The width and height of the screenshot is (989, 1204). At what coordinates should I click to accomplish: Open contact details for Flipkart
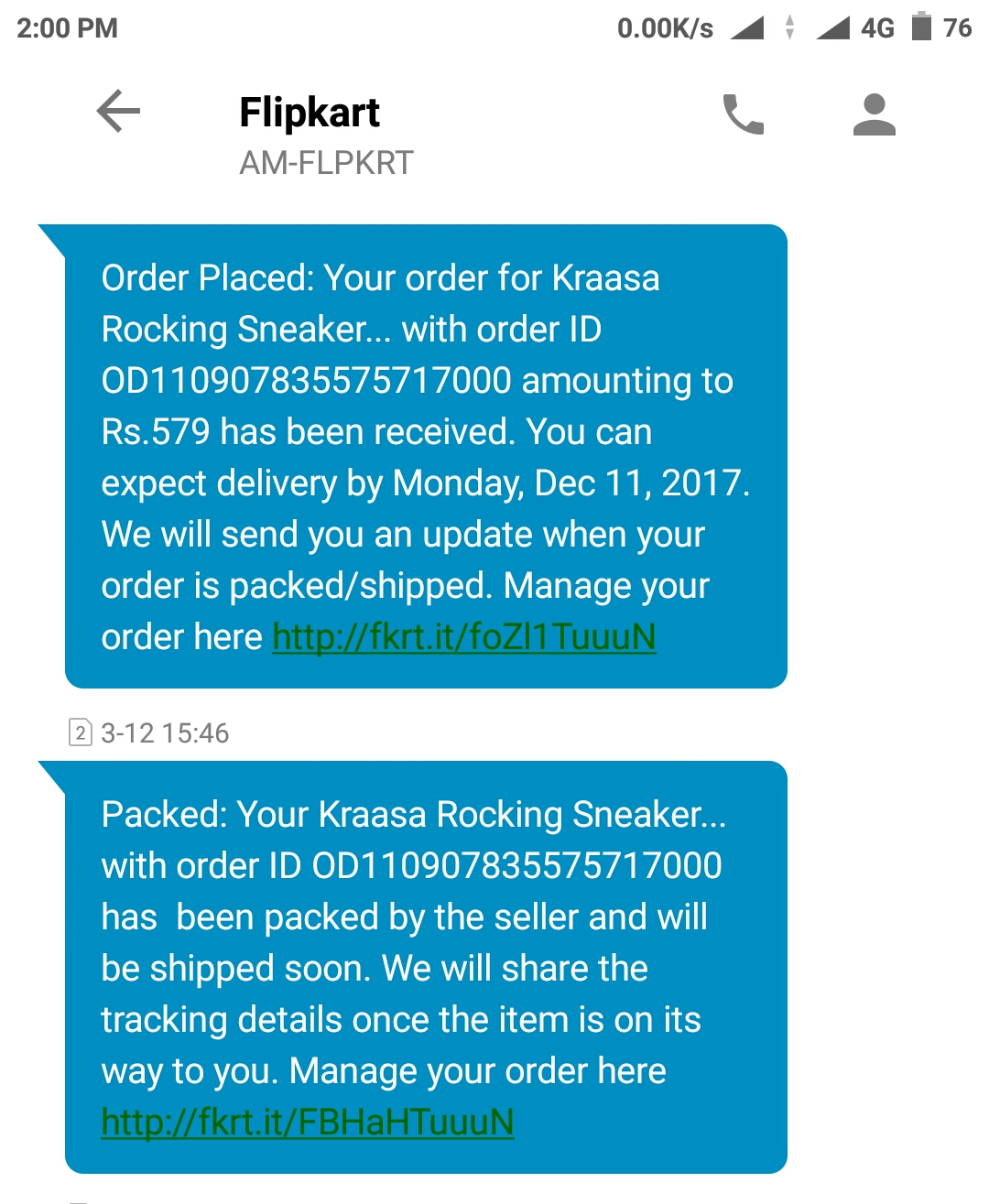[x=874, y=114]
